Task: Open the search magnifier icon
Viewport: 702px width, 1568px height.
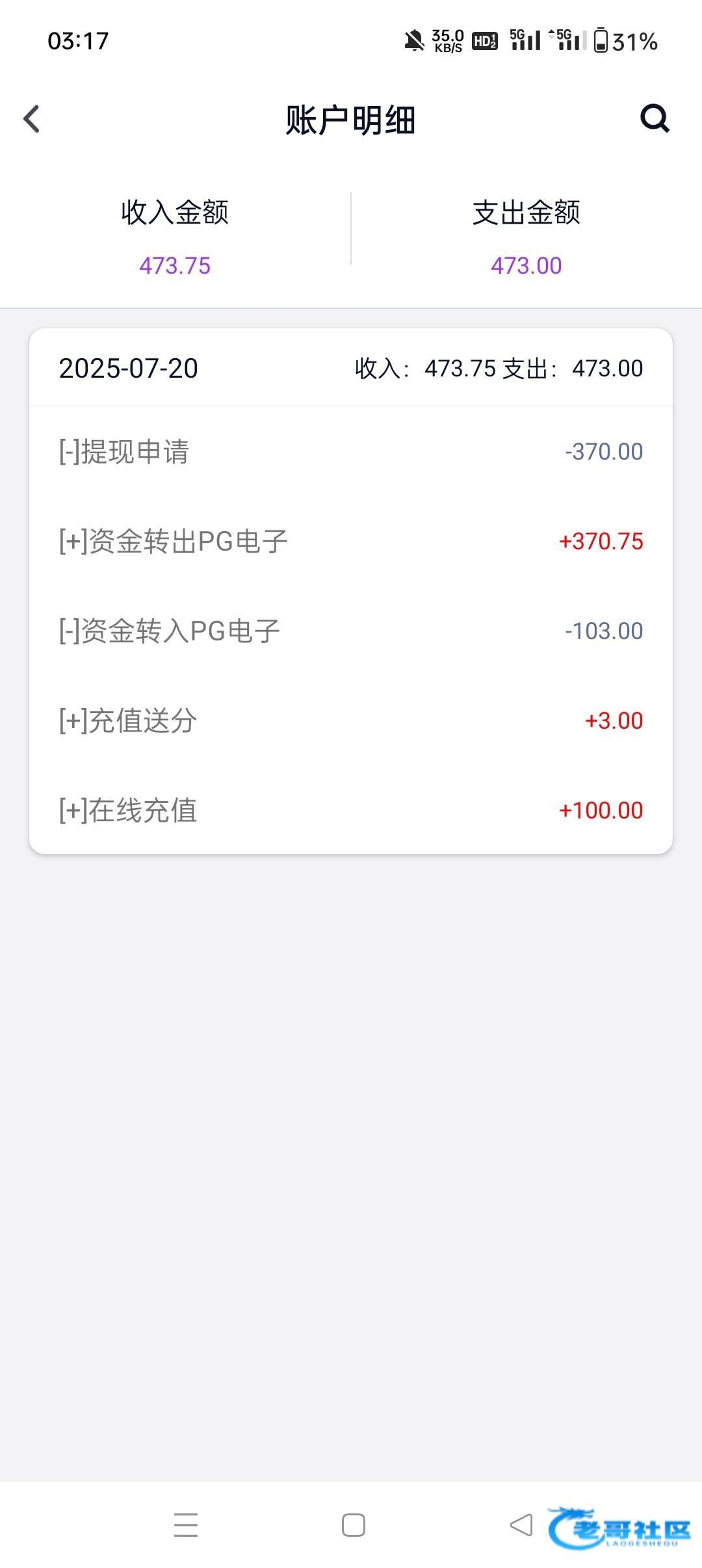Action: [655, 118]
